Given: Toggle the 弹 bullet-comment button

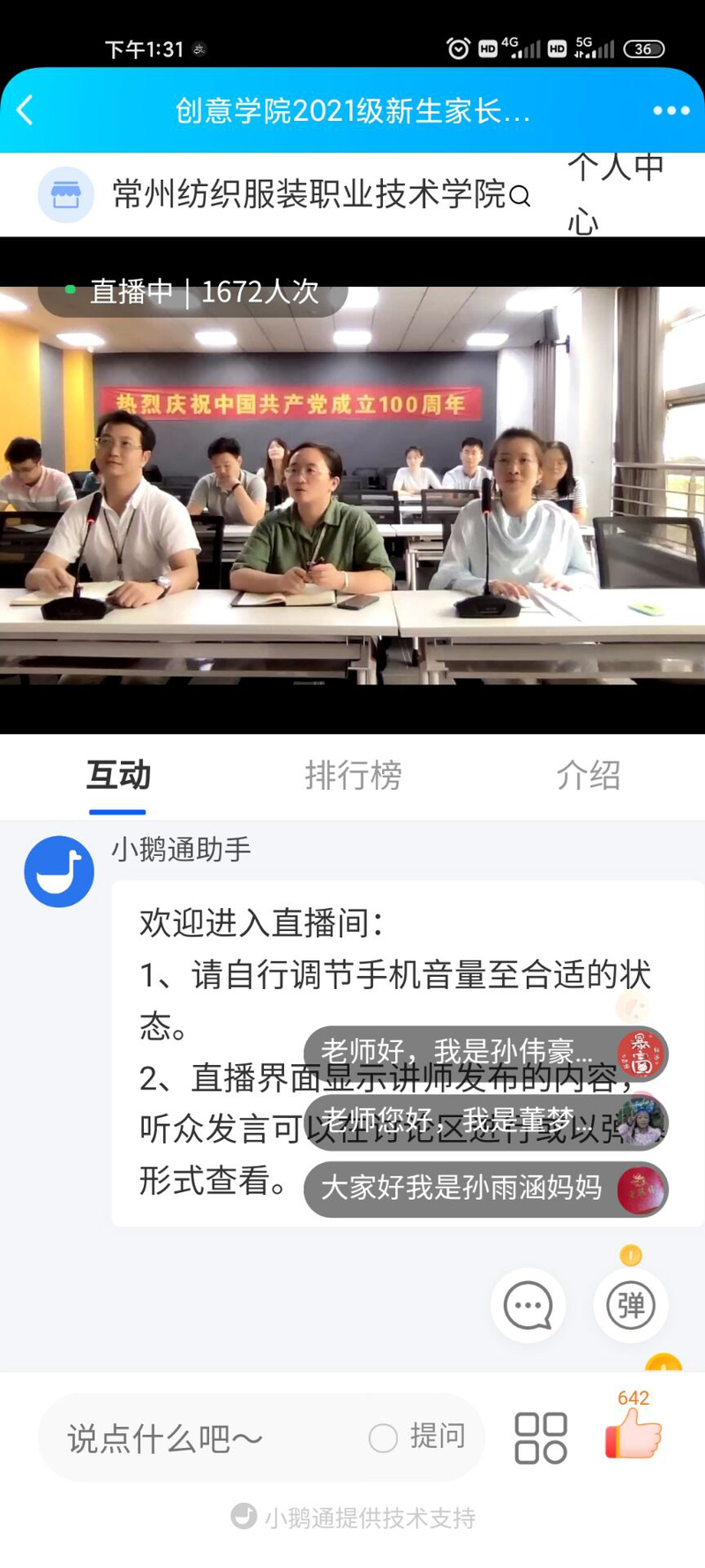Looking at the screenshot, I should 630,1305.
